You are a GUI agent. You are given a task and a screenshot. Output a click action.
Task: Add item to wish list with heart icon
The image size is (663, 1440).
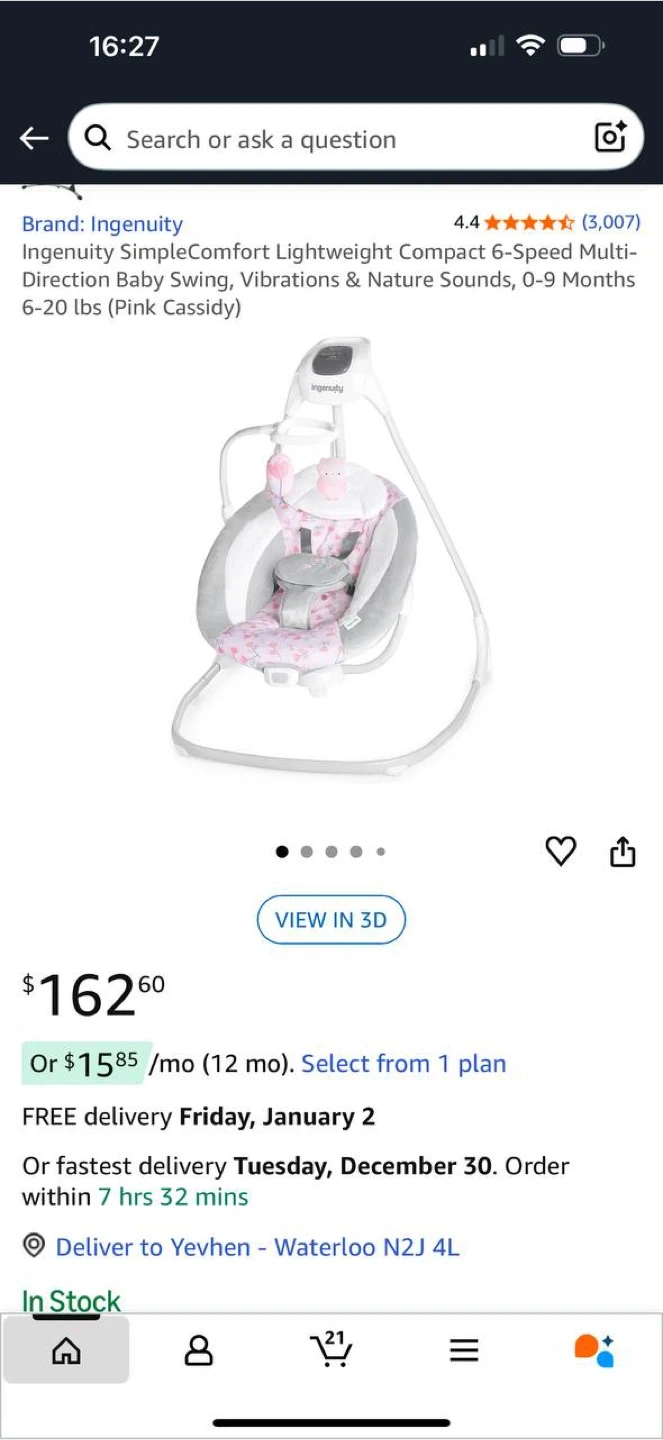561,852
